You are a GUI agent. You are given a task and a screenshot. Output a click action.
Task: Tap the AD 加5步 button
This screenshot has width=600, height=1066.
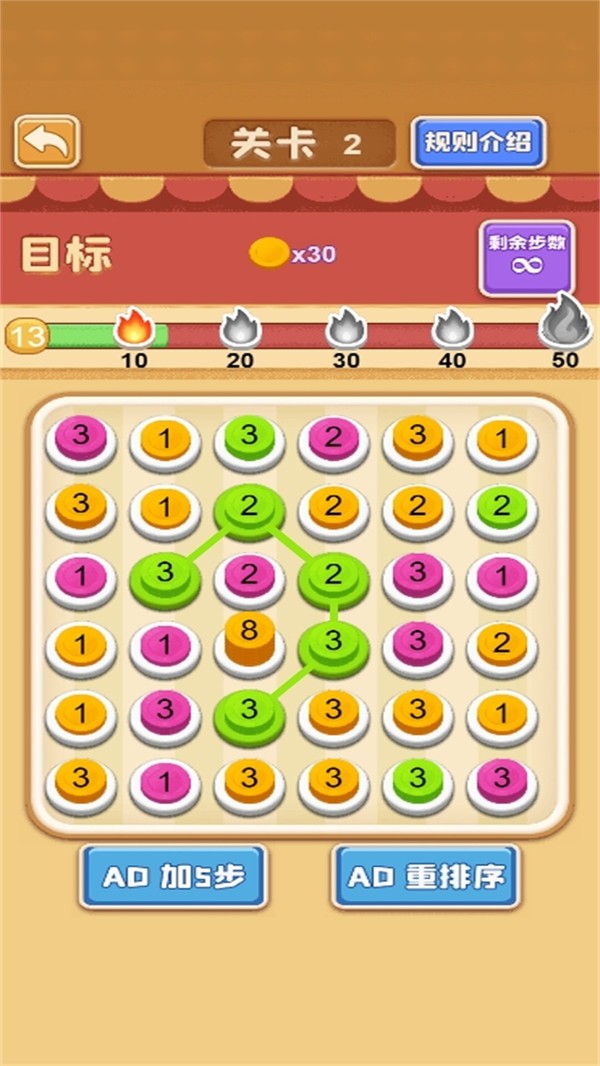[173, 876]
